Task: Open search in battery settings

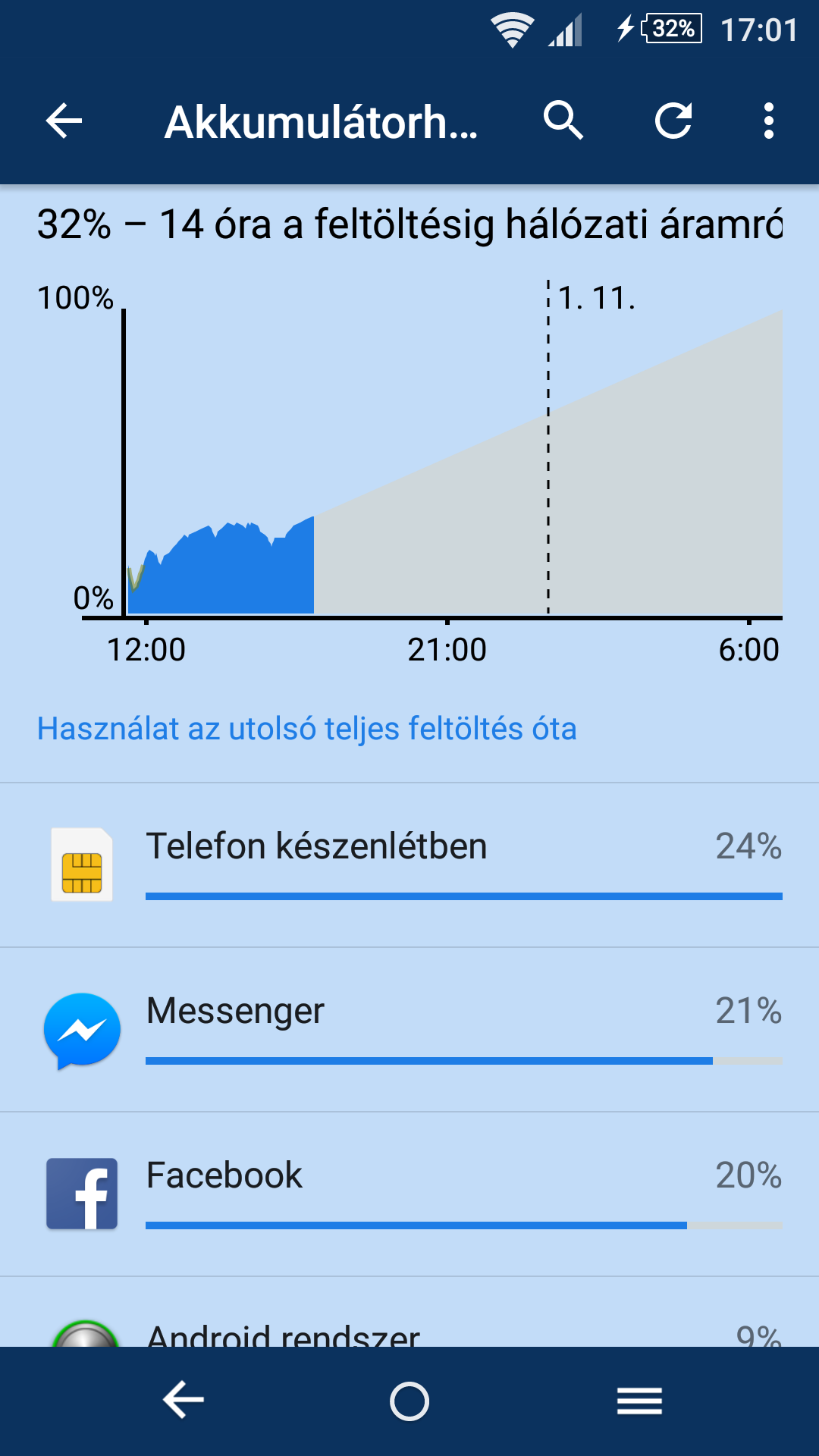Action: [x=563, y=121]
